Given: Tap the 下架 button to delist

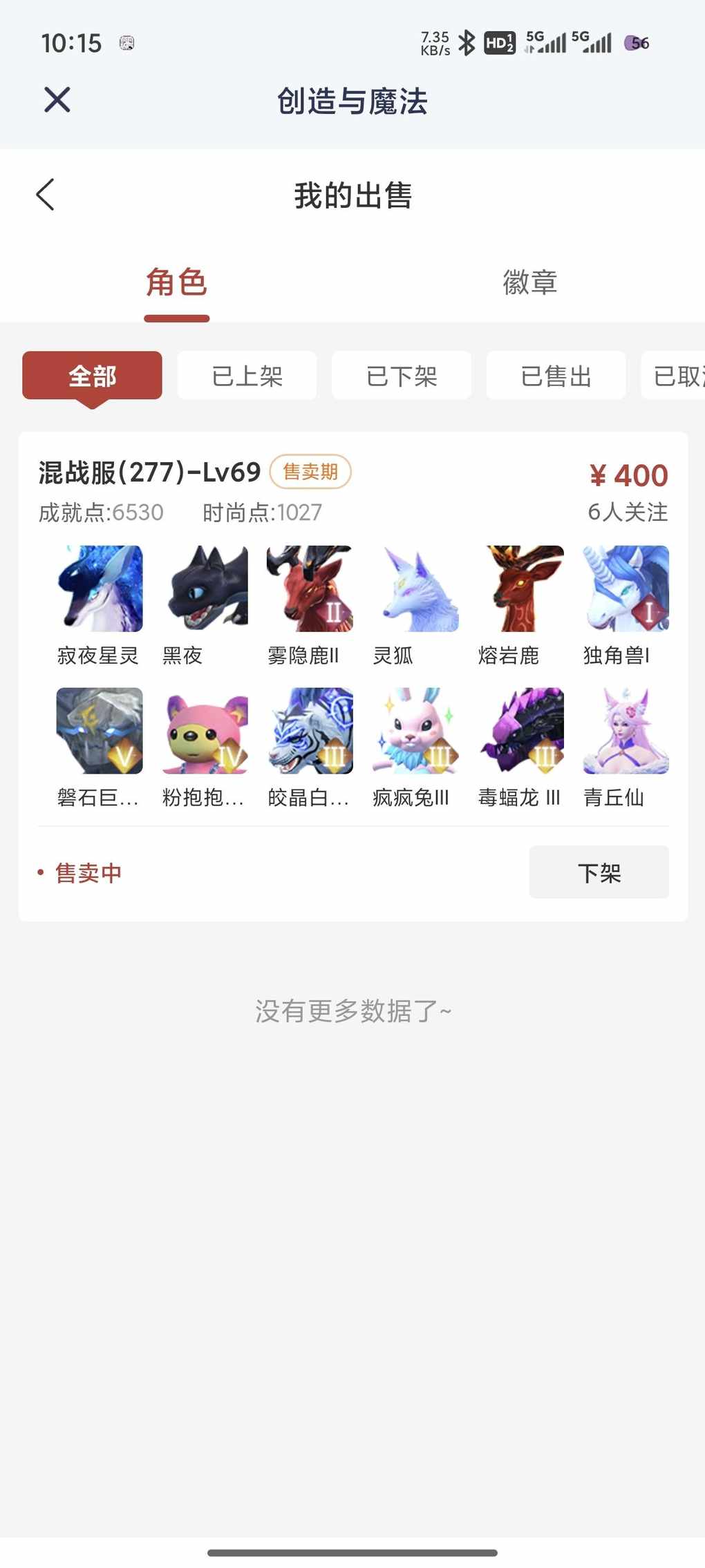Looking at the screenshot, I should (x=599, y=872).
